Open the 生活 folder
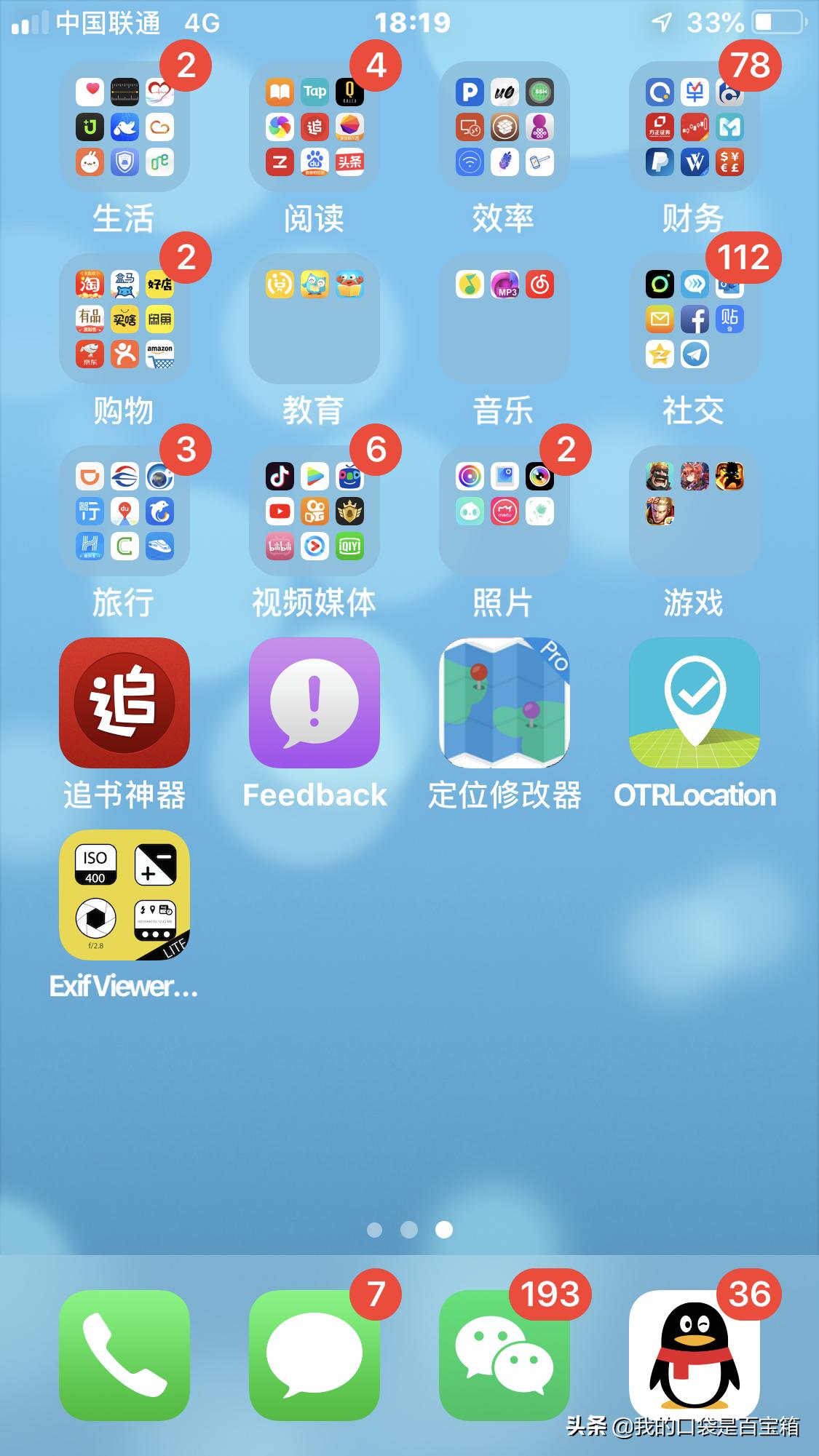 pyautogui.click(x=124, y=127)
